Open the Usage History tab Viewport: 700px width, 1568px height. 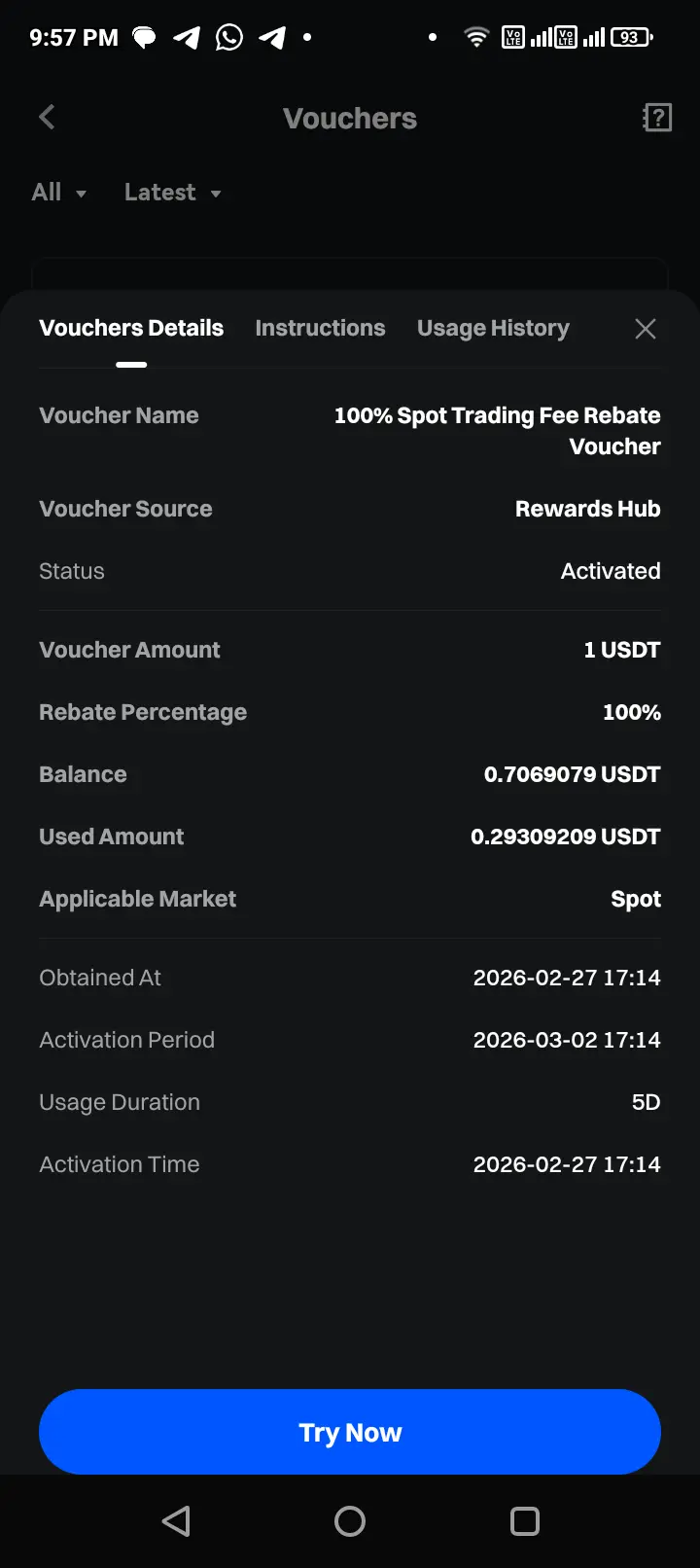tap(493, 329)
